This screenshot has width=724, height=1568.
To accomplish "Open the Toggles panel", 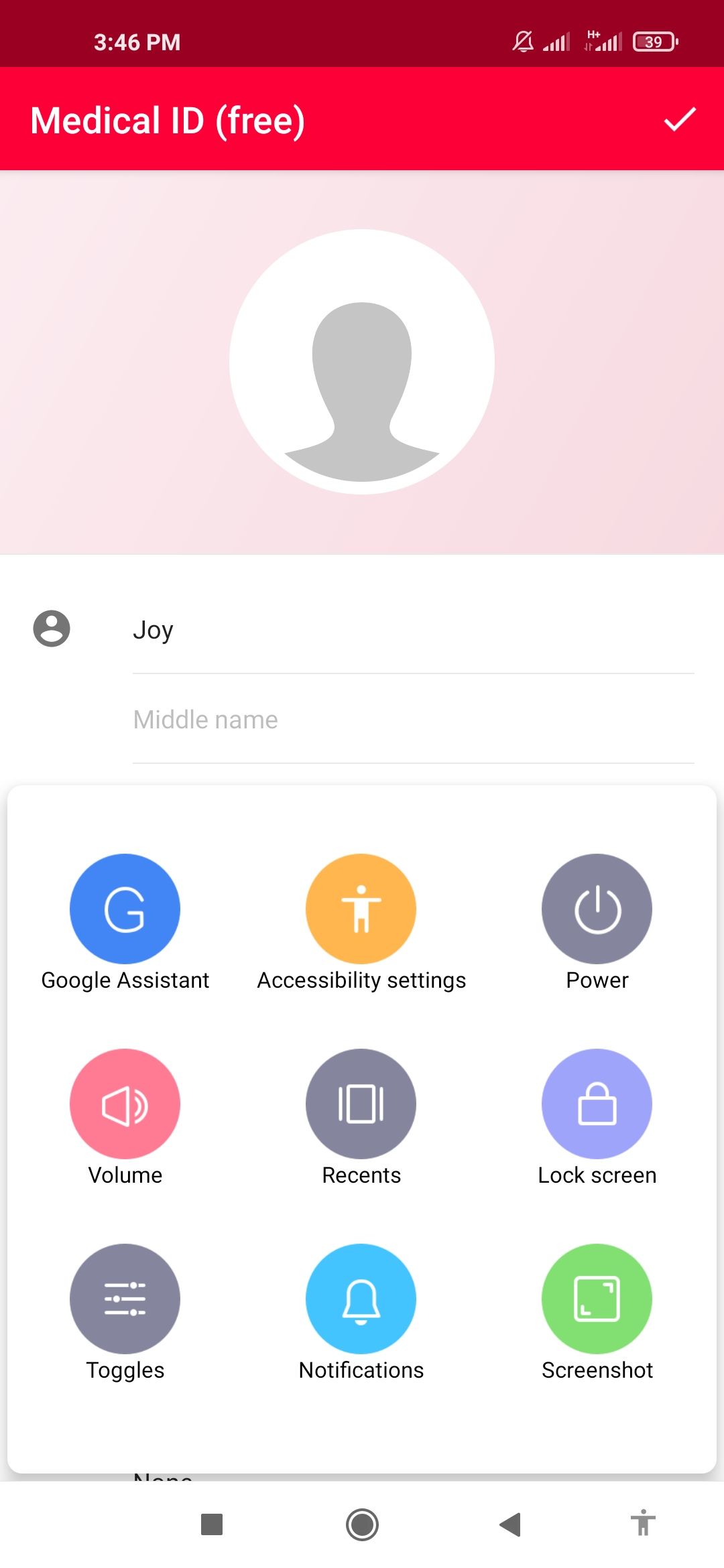I will coord(125,1299).
